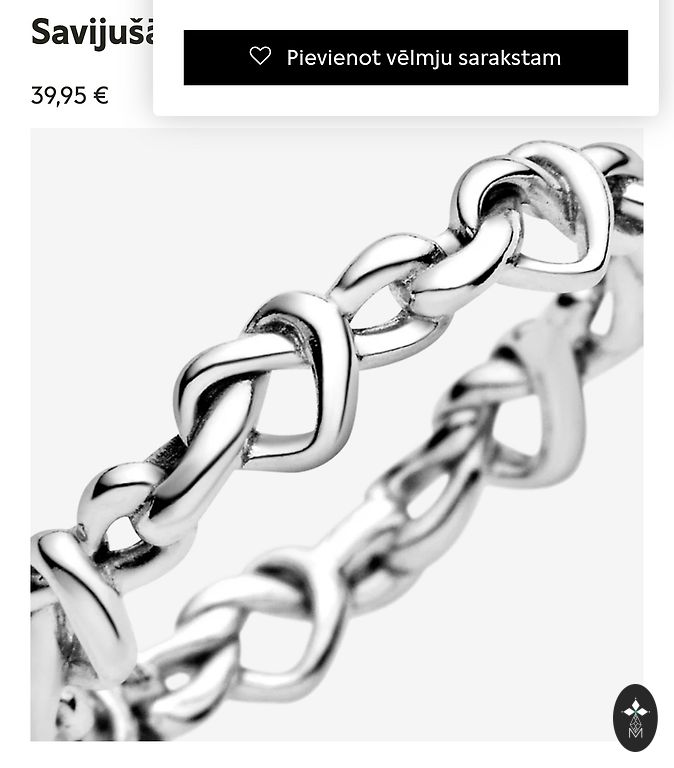Add the ring to the wish list (vēlmju saraksts)

[405, 57]
